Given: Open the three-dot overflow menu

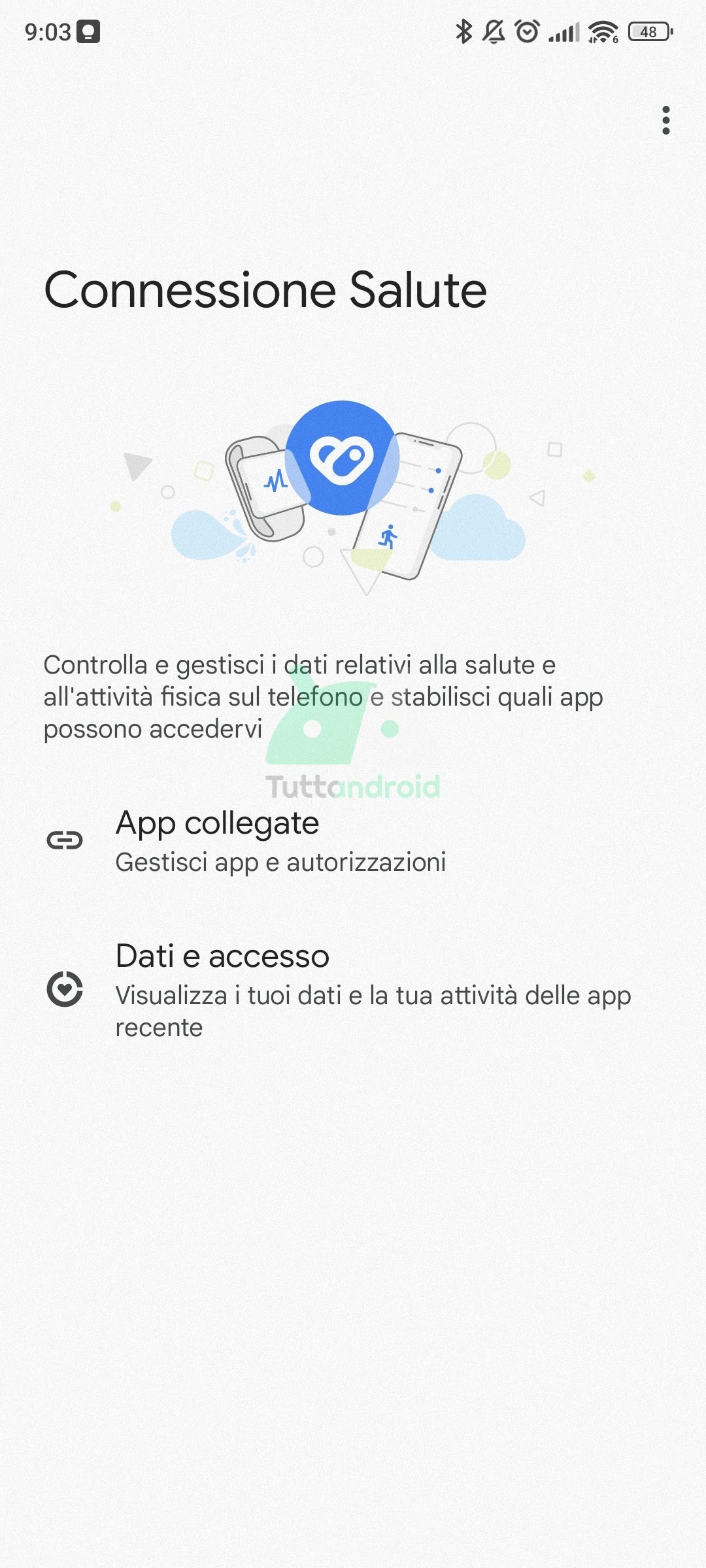Looking at the screenshot, I should click(665, 120).
